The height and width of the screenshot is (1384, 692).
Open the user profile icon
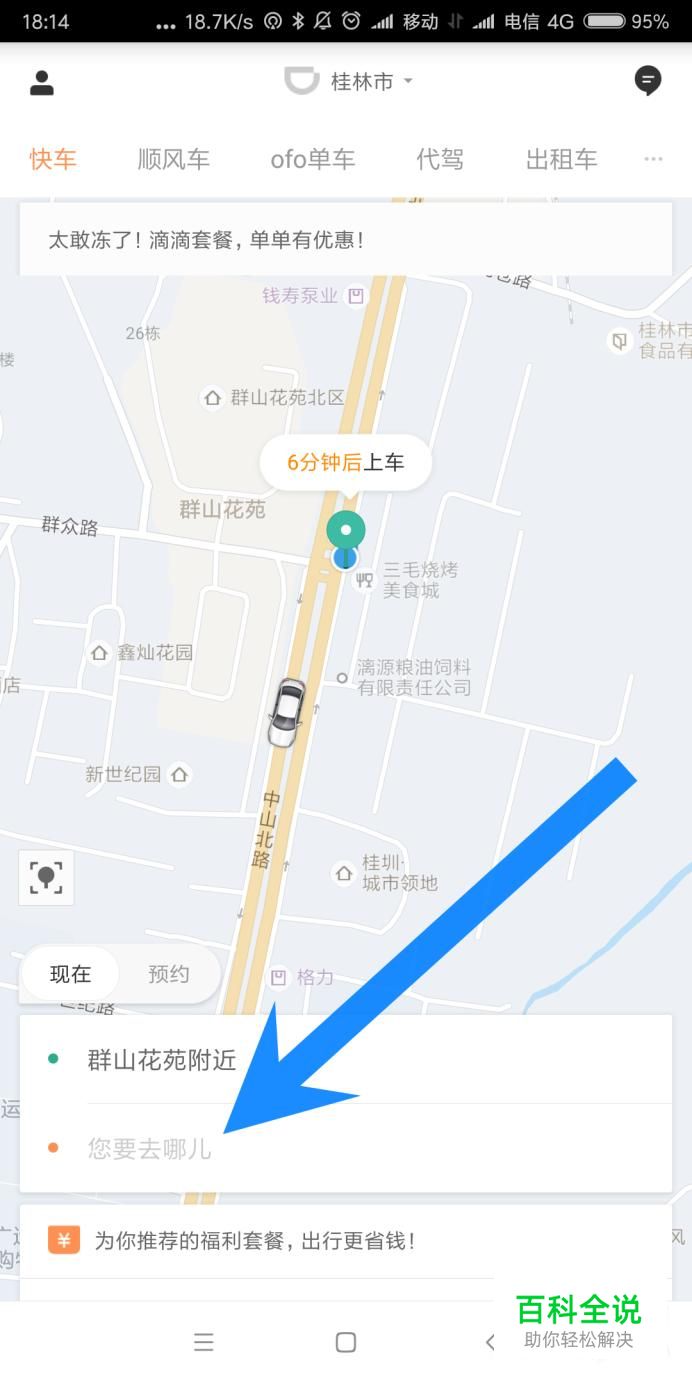click(x=42, y=82)
